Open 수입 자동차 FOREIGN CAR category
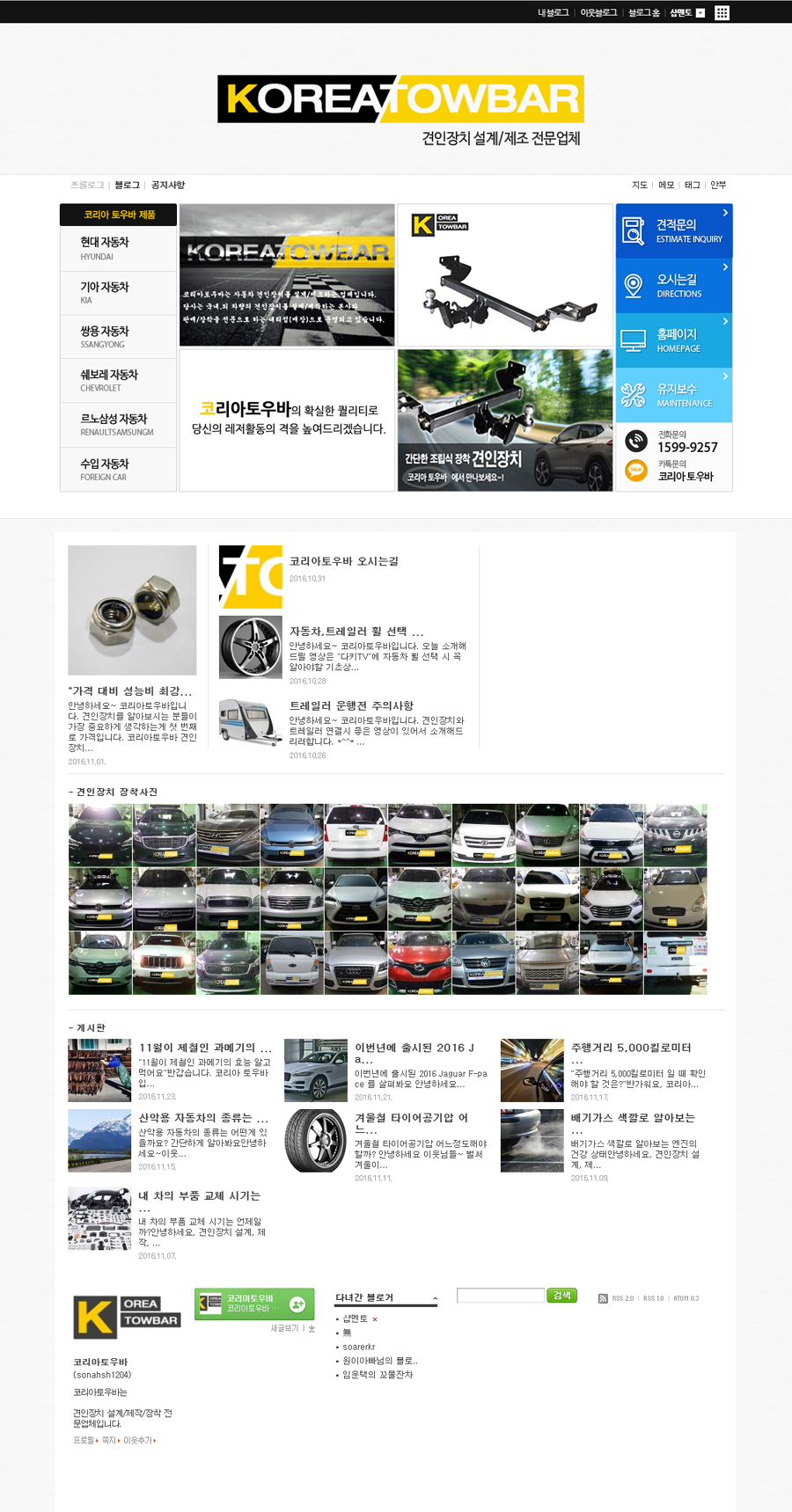 117,470
